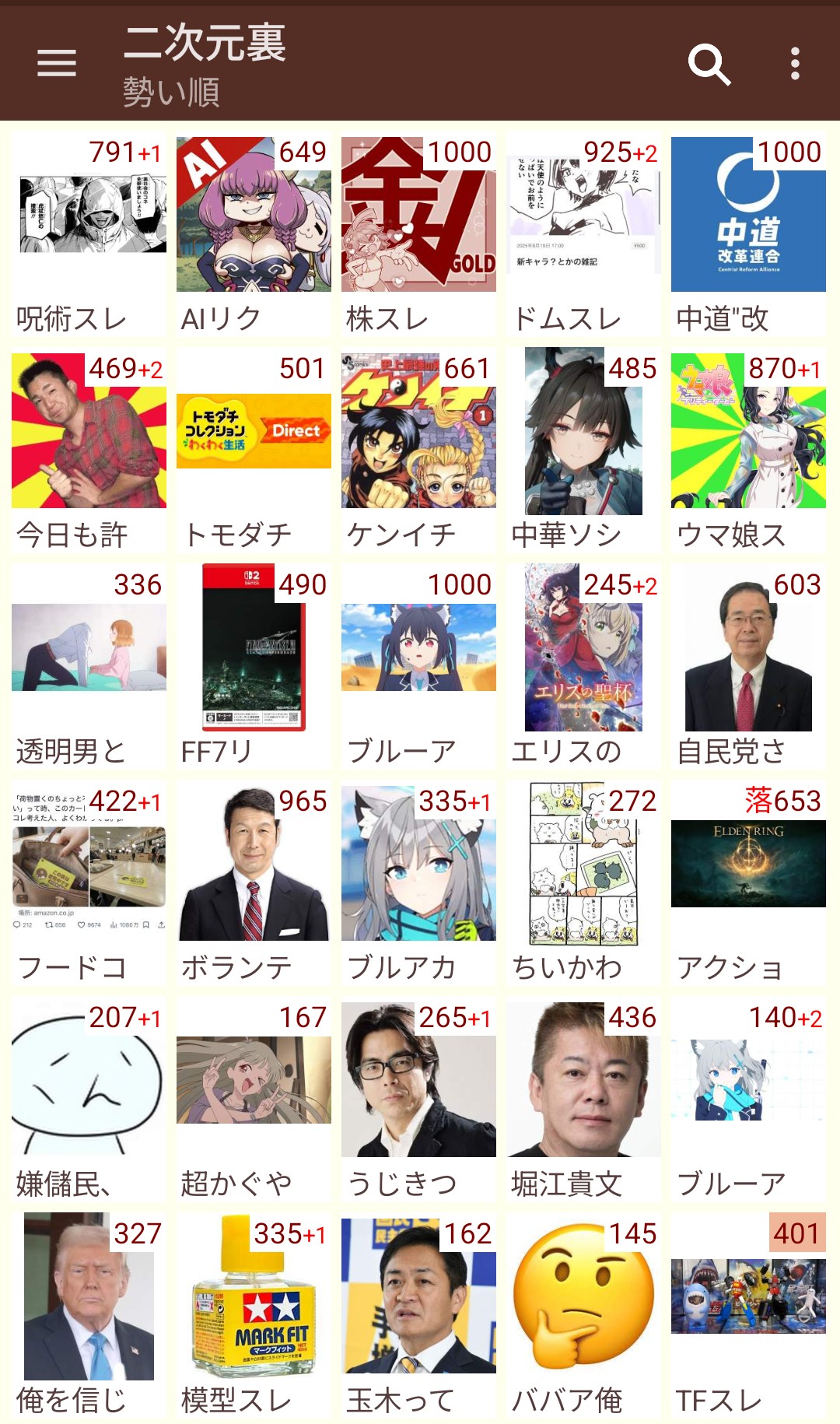
Task: Open the ウマ娘ス thread
Action: 748,450
